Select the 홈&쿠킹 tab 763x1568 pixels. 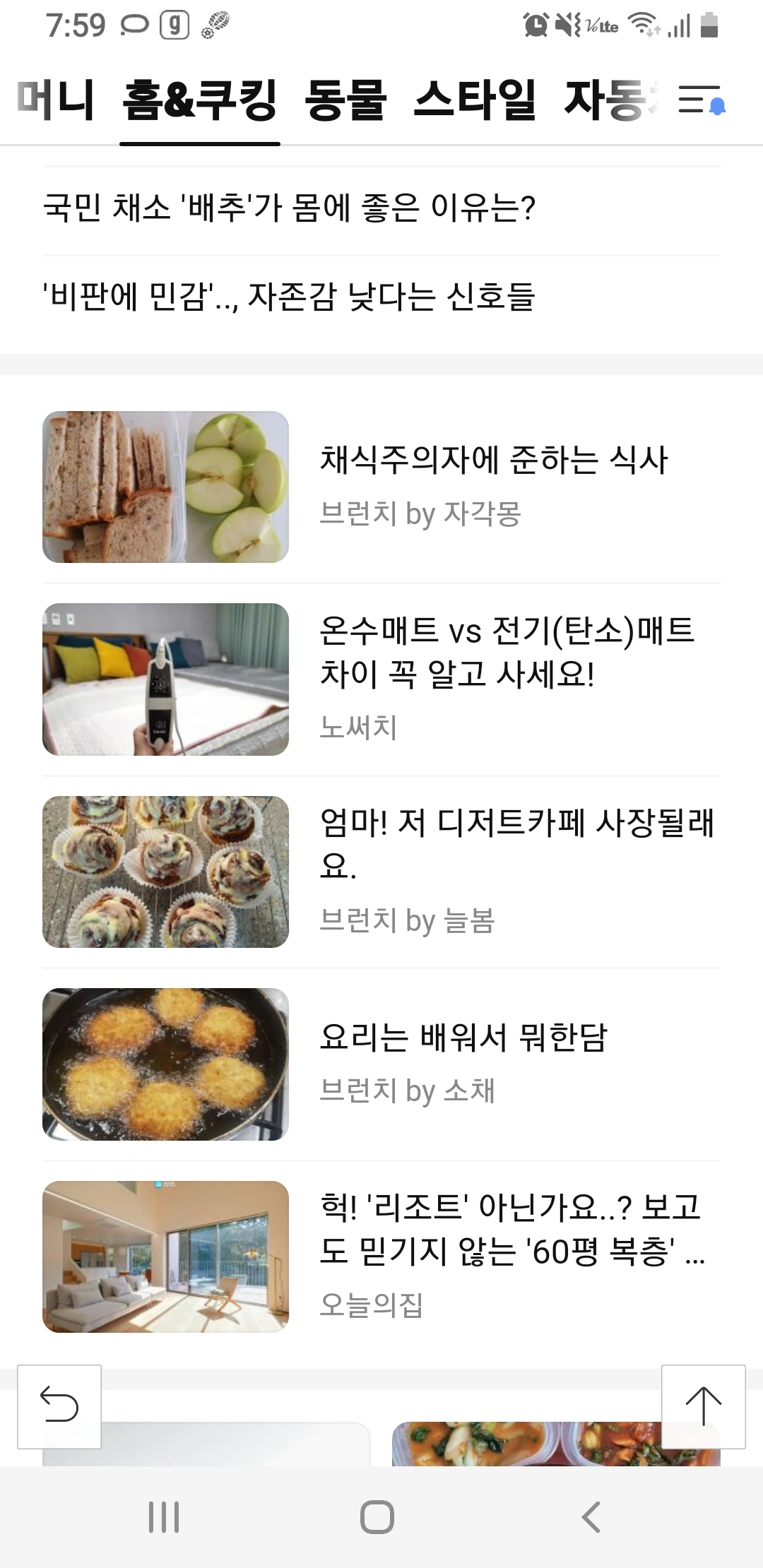200,99
